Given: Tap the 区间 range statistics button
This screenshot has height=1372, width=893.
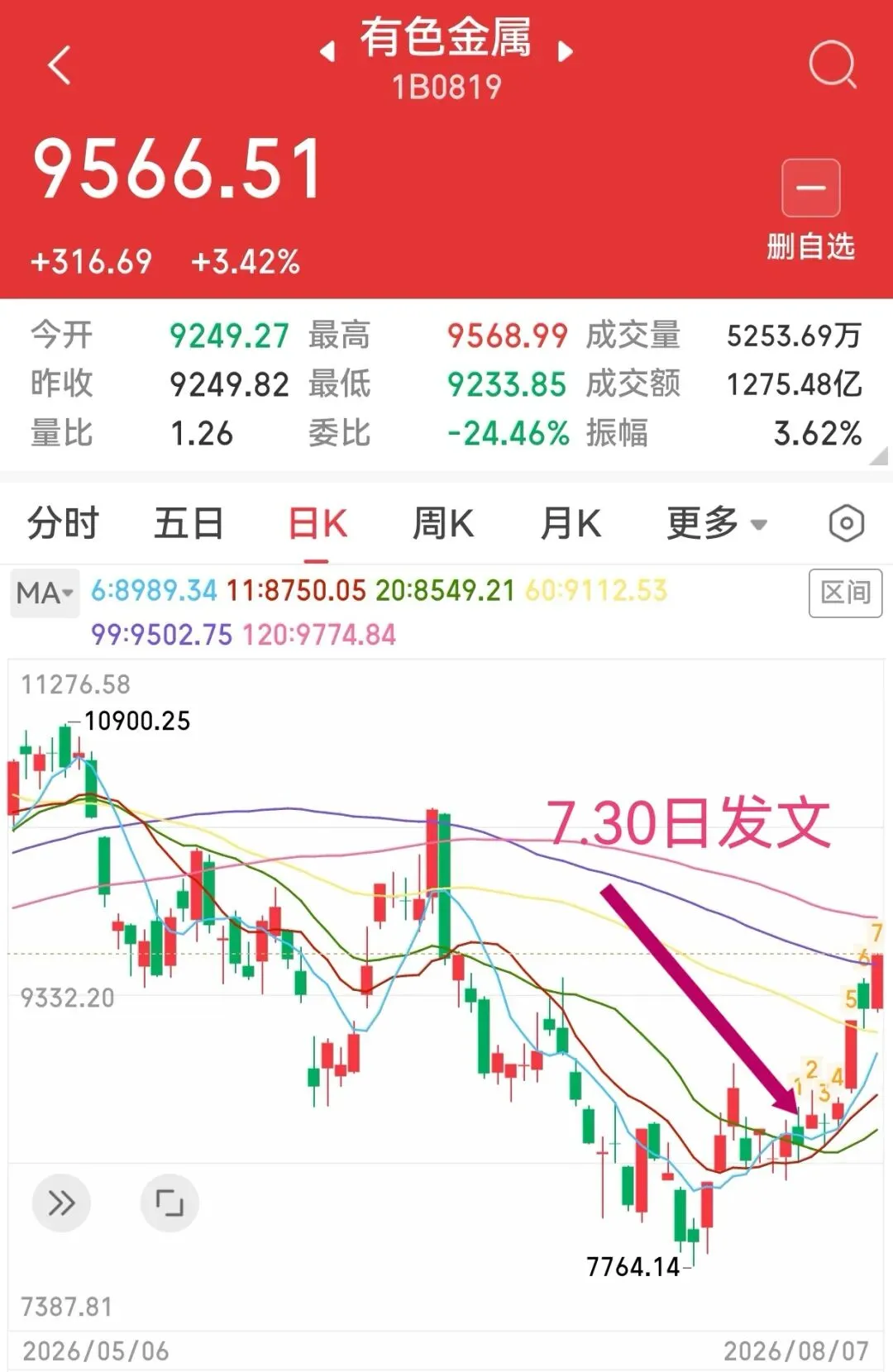Looking at the screenshot, I should coord(845,593).
